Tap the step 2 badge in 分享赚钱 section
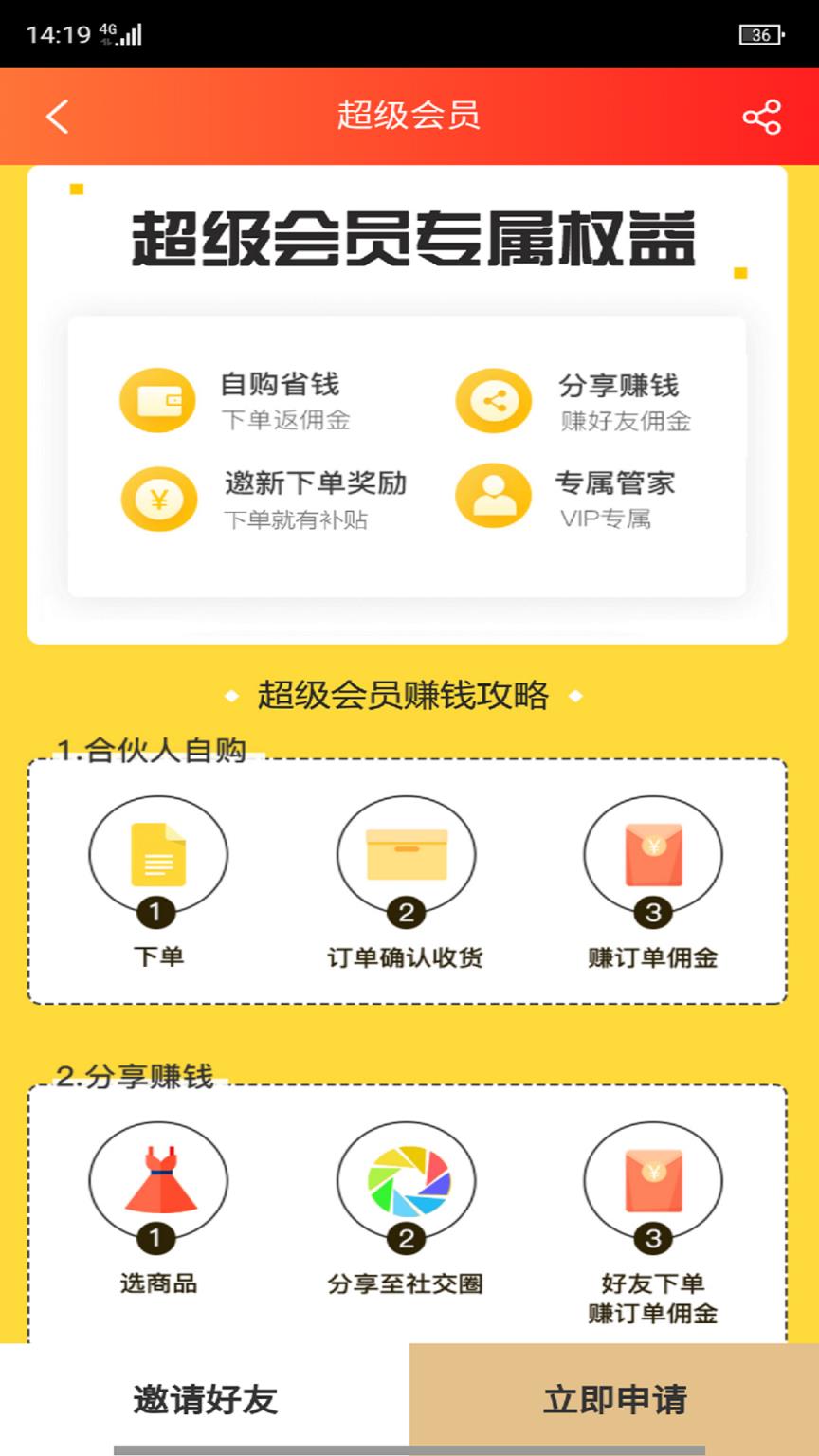The height and width of the screenshot is (1456, 819). (406, 1236)
